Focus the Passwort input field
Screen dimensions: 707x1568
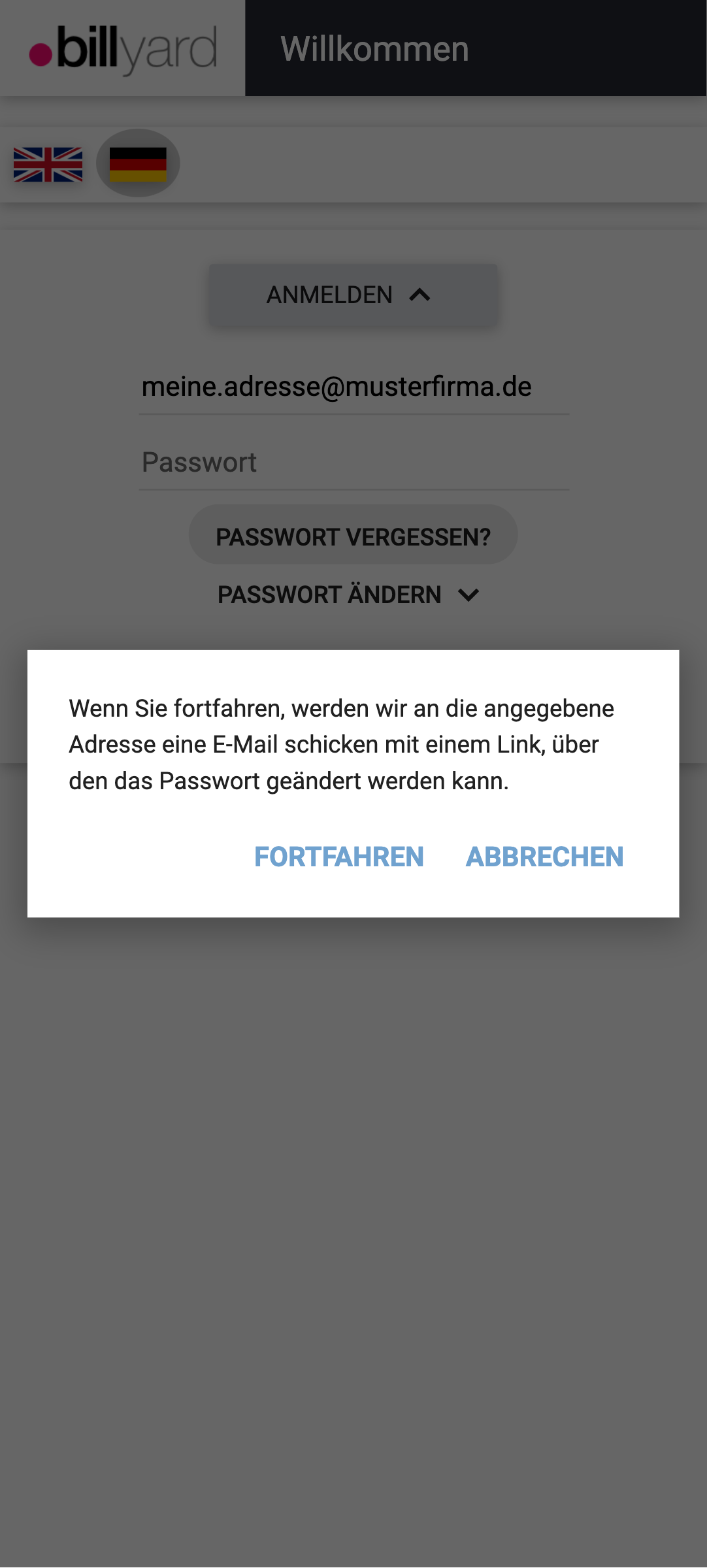point(354,463)
